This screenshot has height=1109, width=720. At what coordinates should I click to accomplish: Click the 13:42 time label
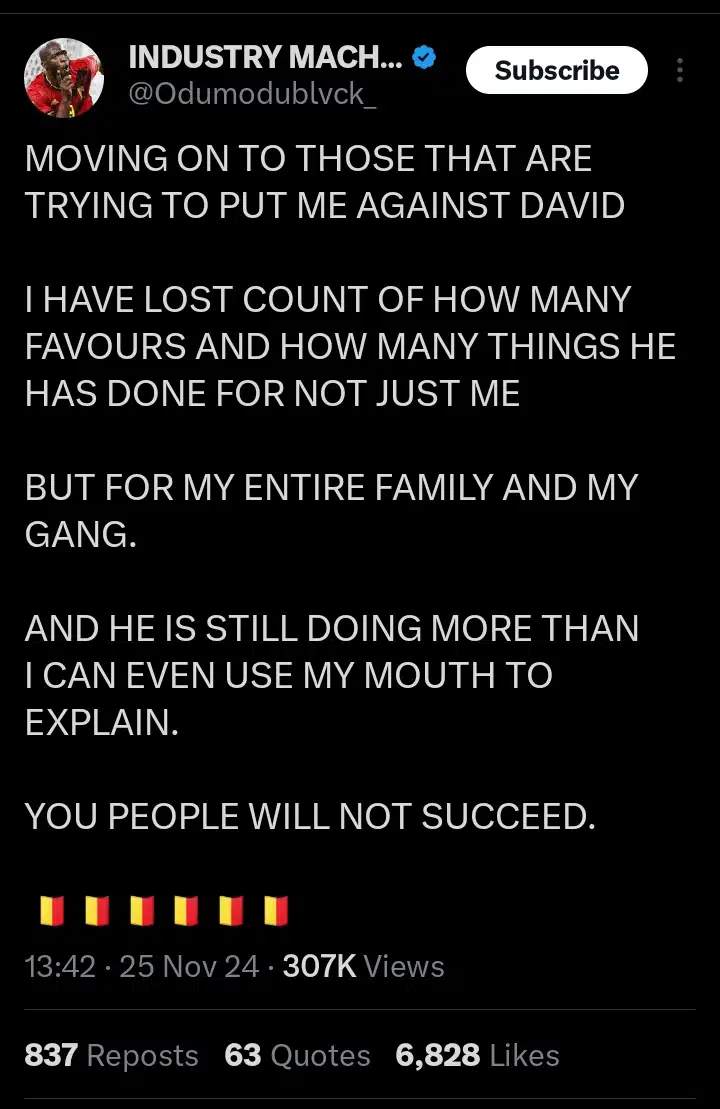60,966
